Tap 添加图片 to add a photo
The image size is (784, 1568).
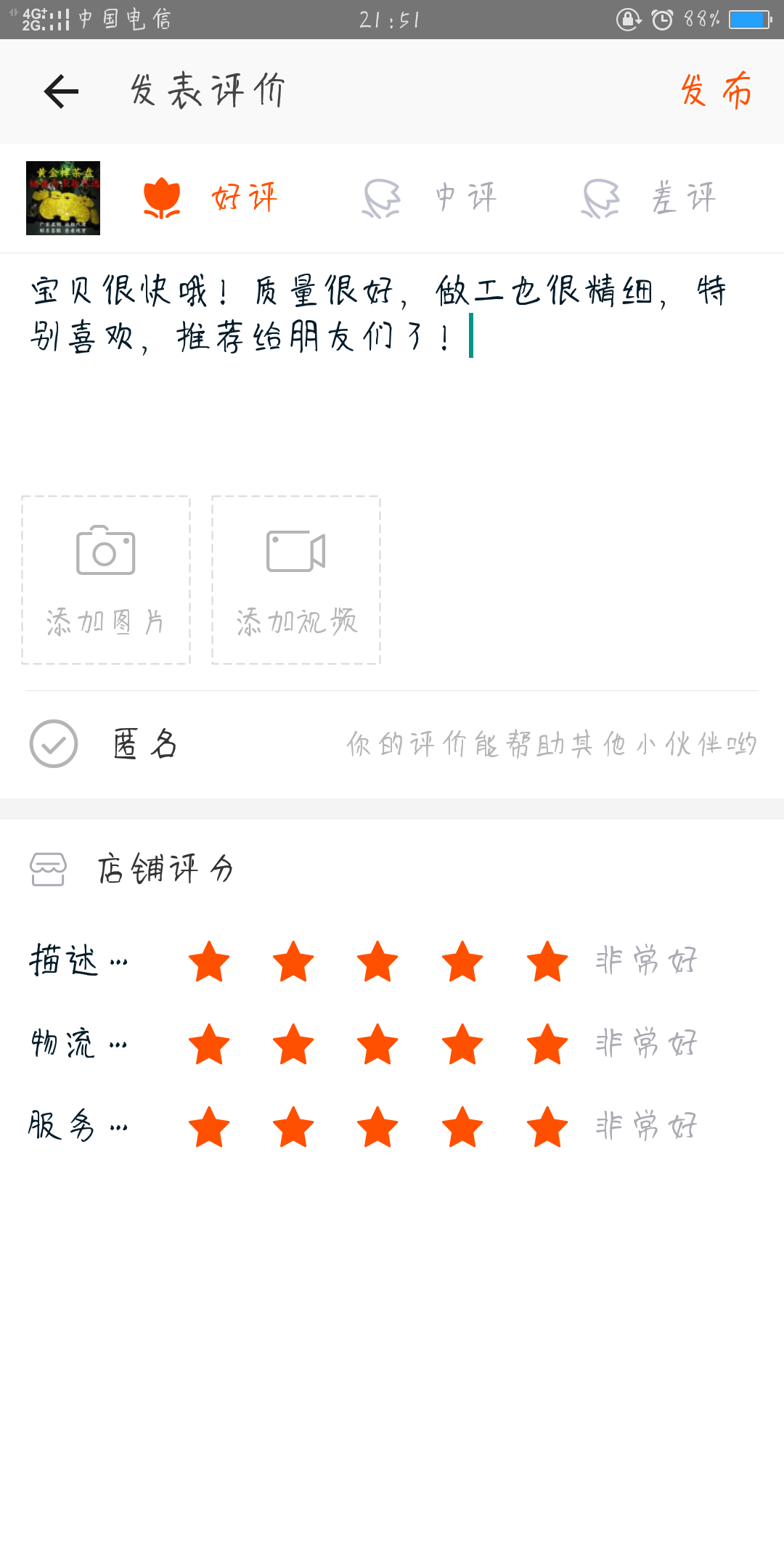(106, 579)
